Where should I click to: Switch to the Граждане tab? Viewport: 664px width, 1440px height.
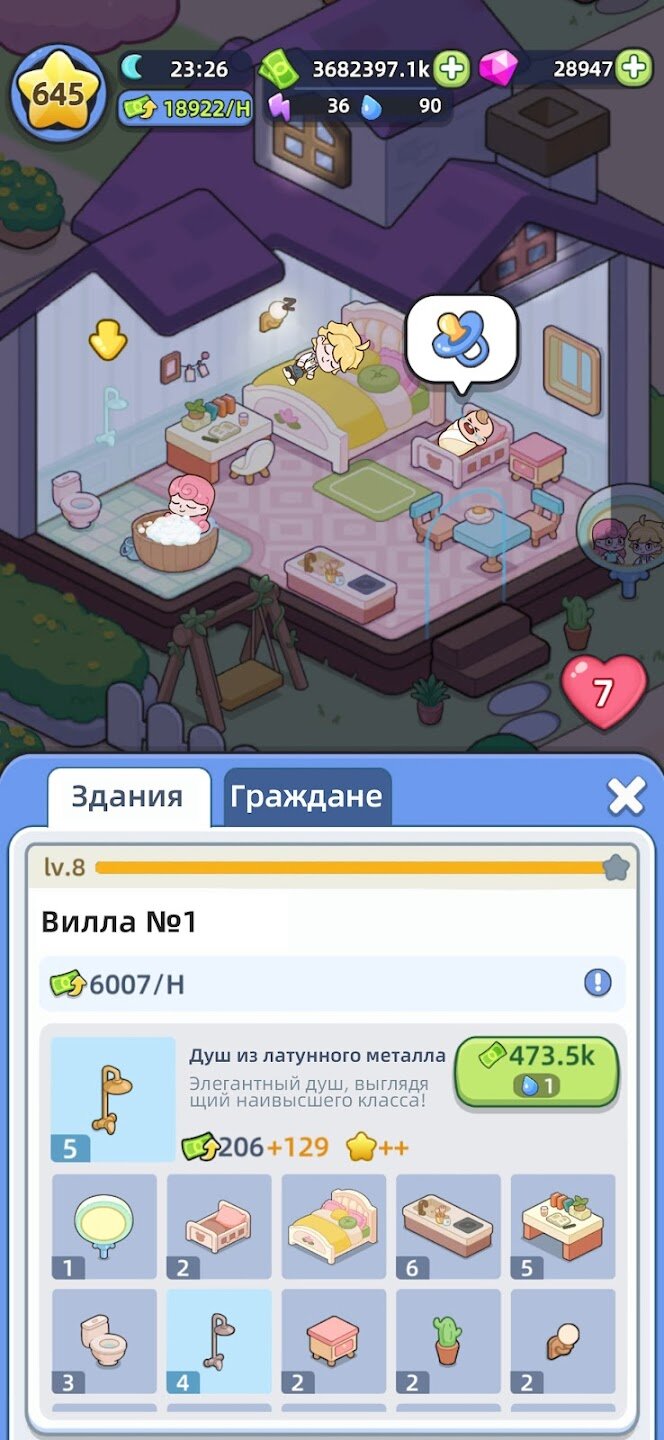(307, 797)
